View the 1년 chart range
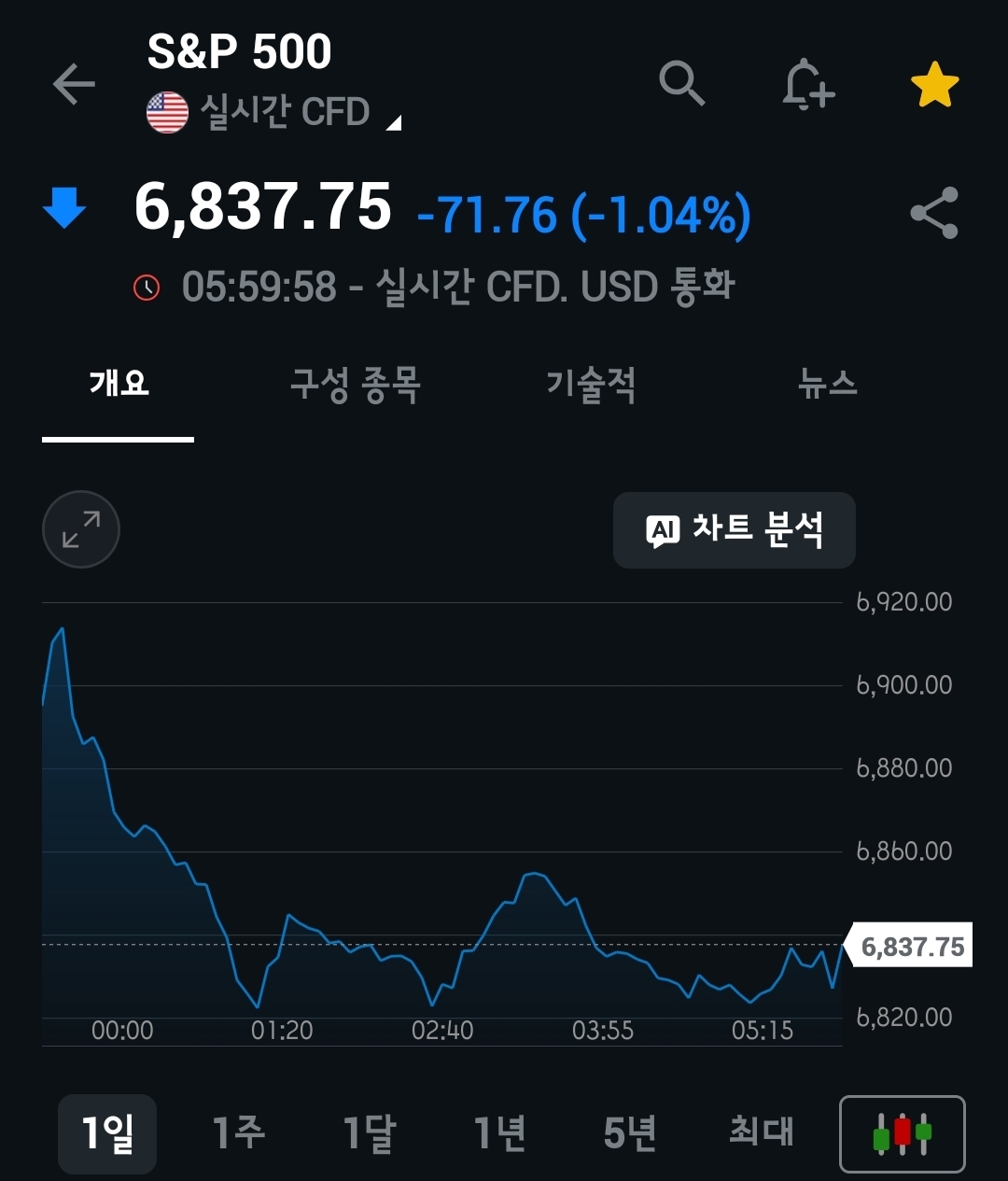 (x=500, y=1133)
